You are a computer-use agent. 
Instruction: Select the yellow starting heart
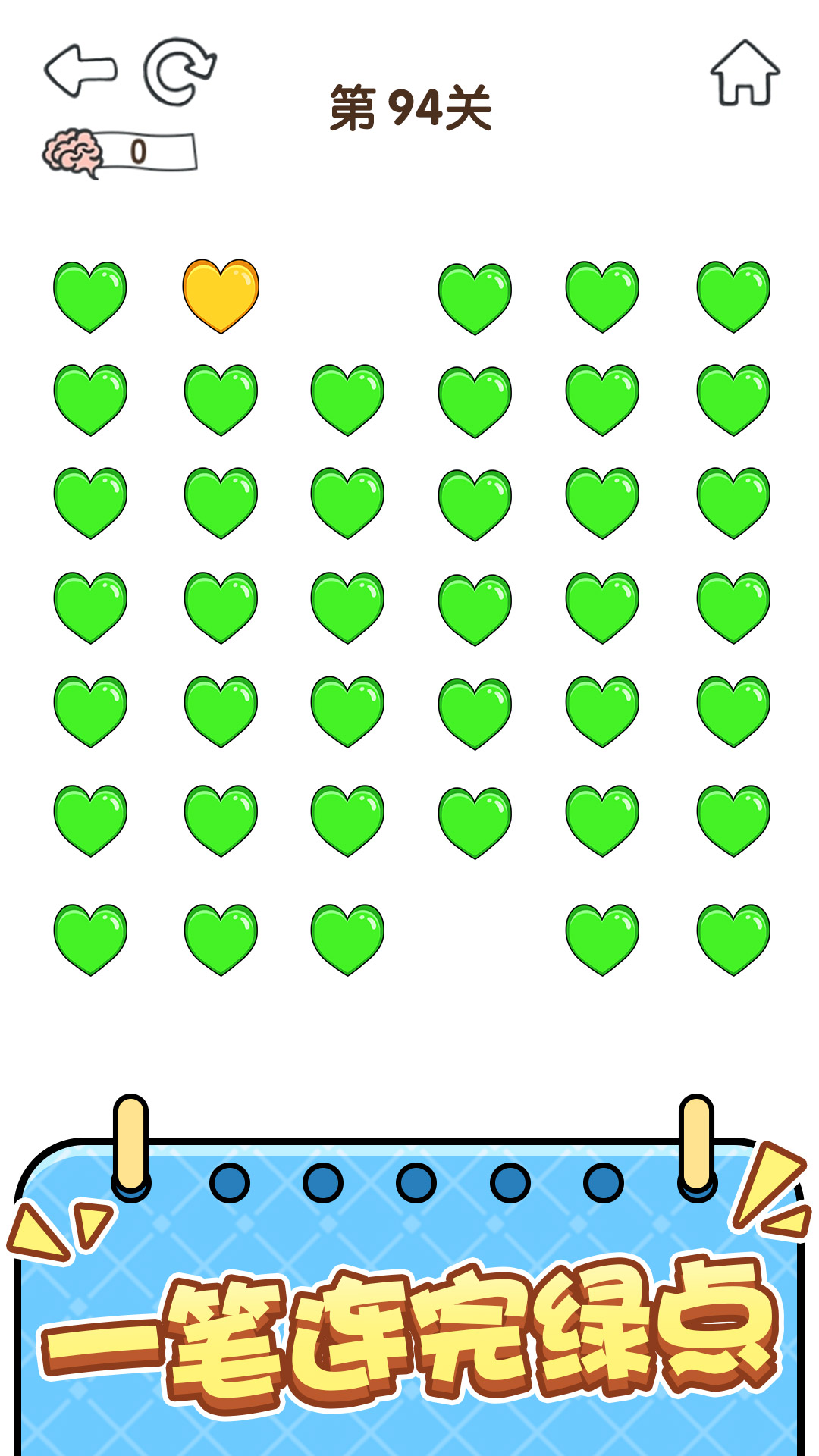click(x=221, y=294)
